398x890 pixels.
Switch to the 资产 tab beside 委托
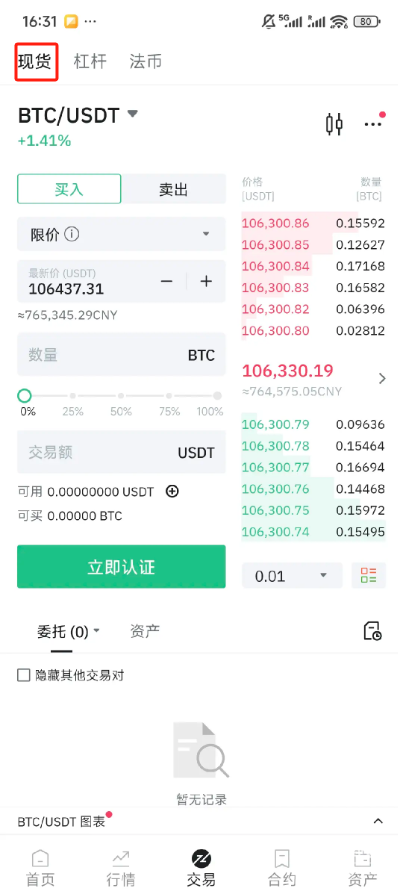point(145,631)
